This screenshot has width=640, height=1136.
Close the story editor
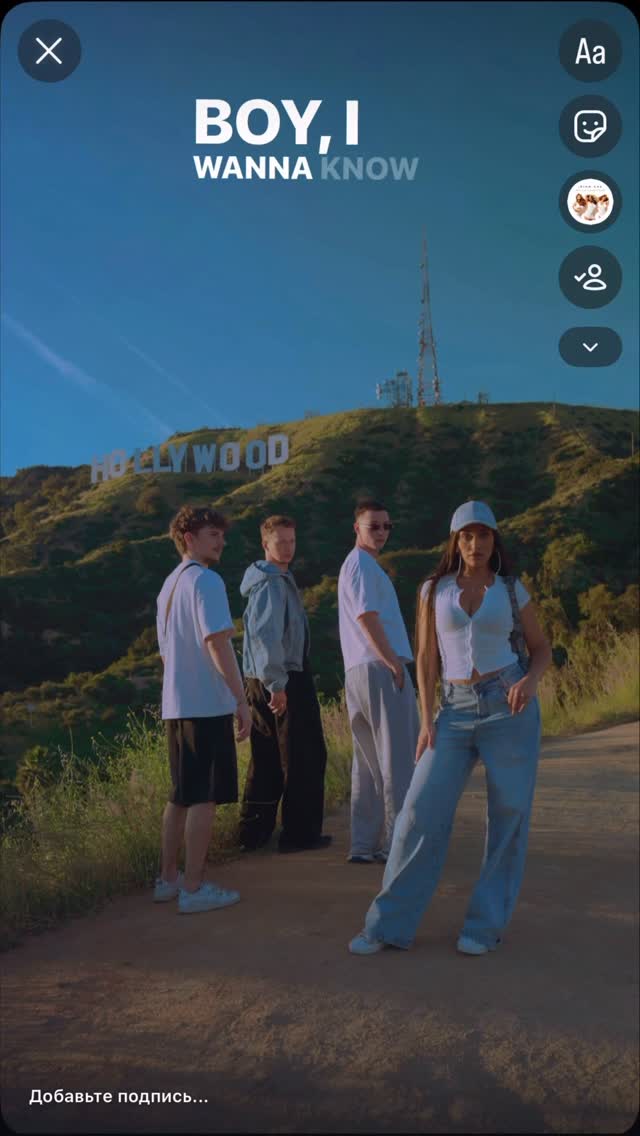49,51
